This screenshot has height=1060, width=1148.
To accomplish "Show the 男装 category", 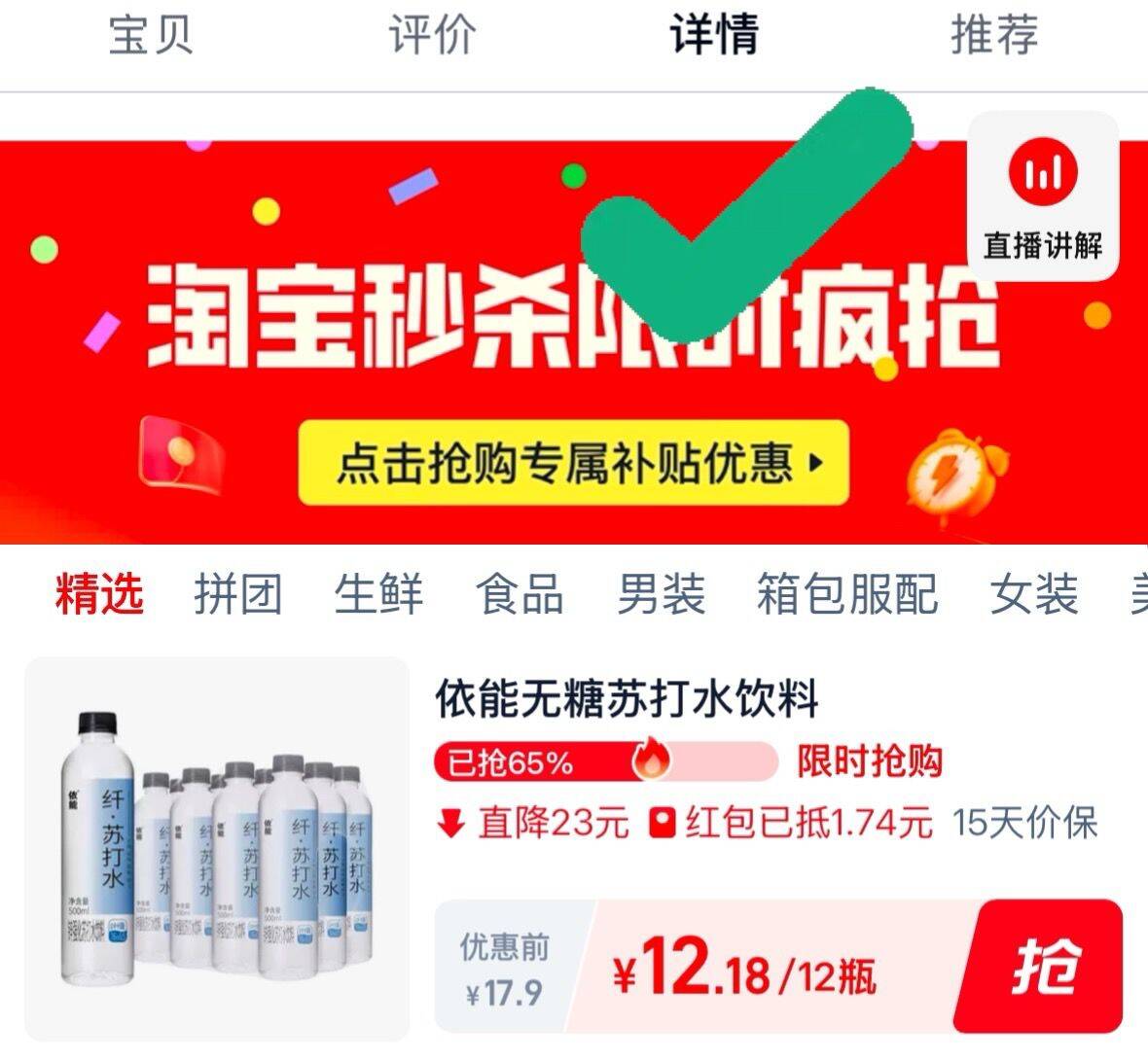I will point(661,594).
